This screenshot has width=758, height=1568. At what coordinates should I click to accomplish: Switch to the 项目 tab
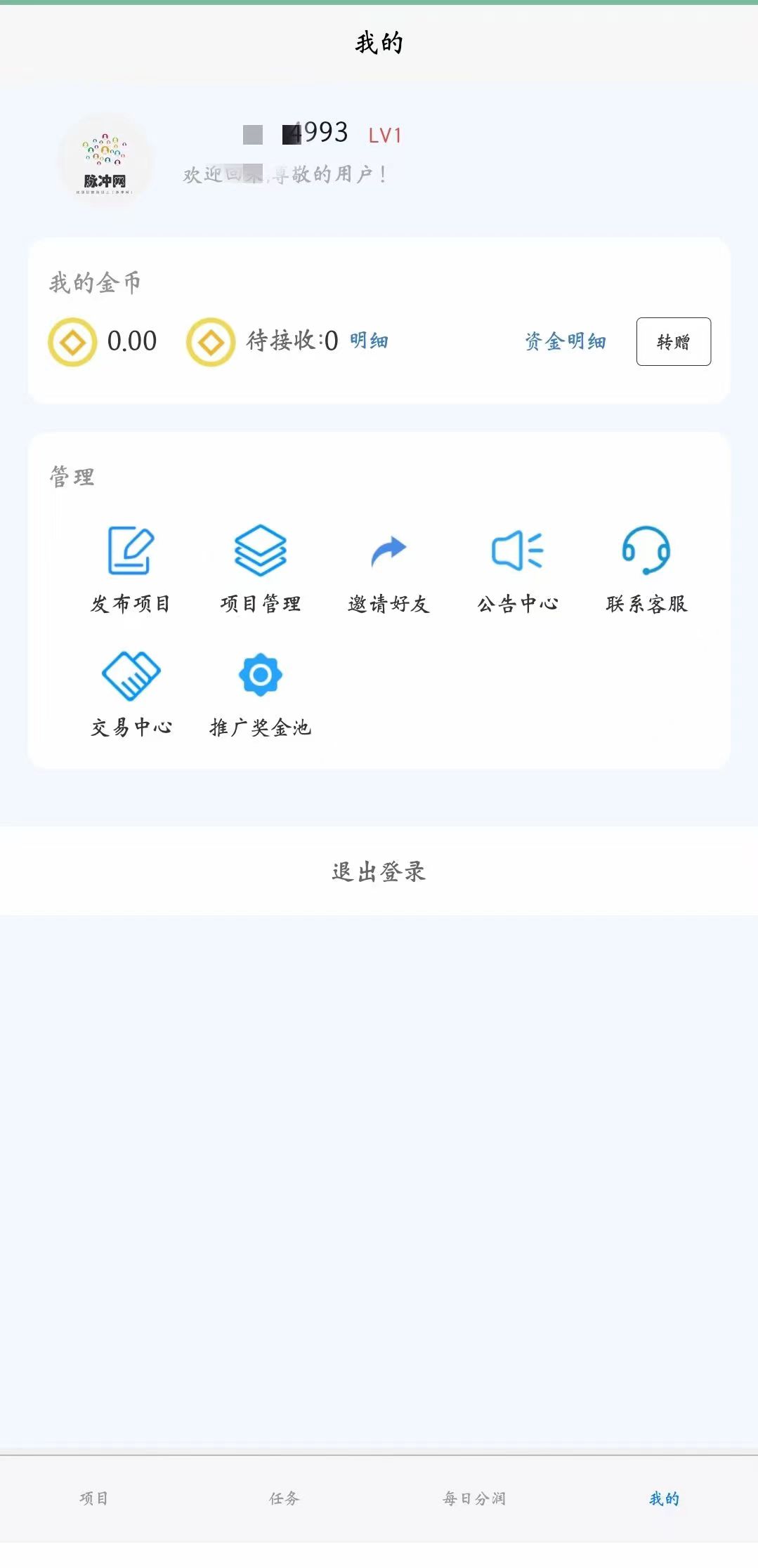pyautogui.click(x=94, y=1498)
